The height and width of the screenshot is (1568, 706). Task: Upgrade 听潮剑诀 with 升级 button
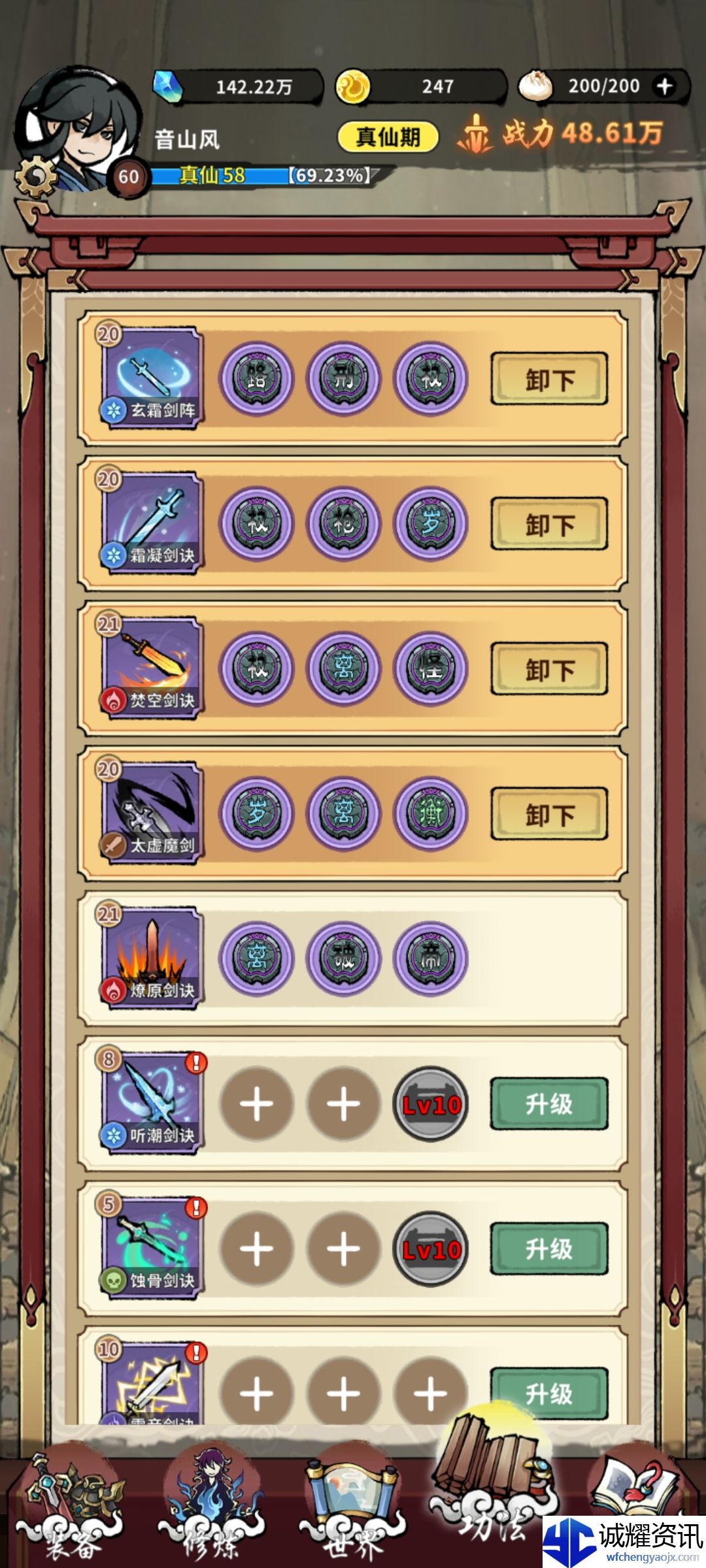click(x=549, y=1104)
